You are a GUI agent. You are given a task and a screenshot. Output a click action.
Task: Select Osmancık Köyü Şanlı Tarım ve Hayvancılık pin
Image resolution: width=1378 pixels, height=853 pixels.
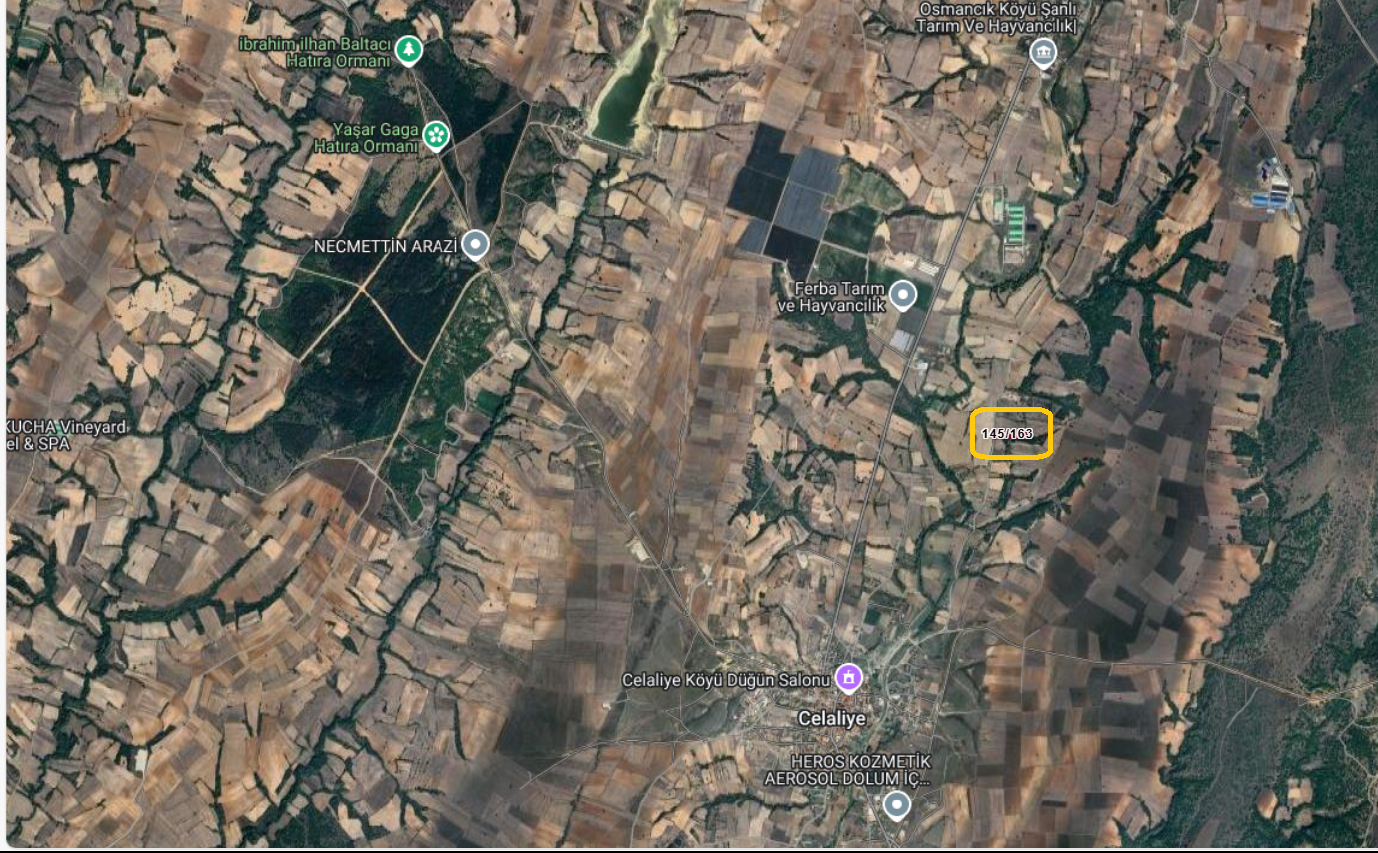(1043, 51)
